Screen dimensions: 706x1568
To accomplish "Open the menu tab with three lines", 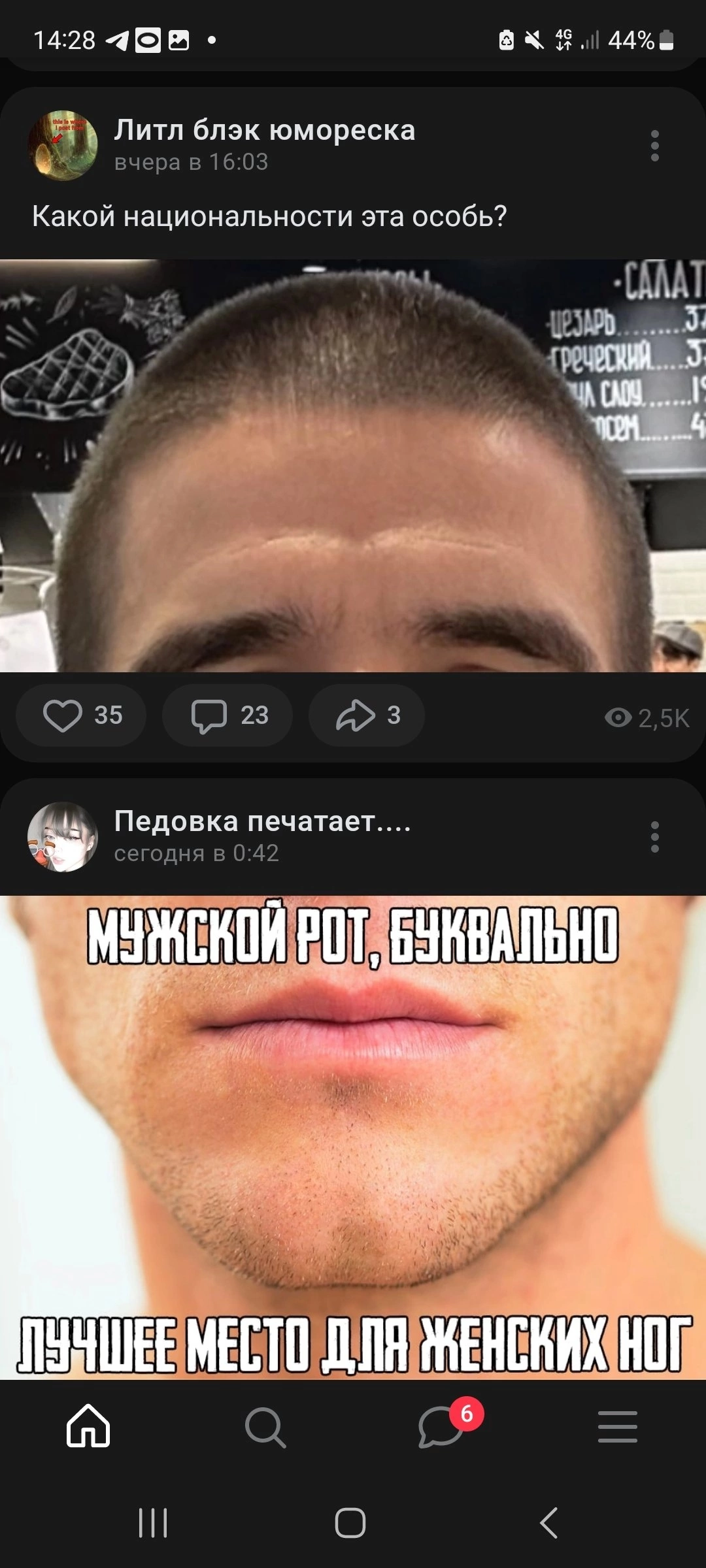I will coord(617,1426).
